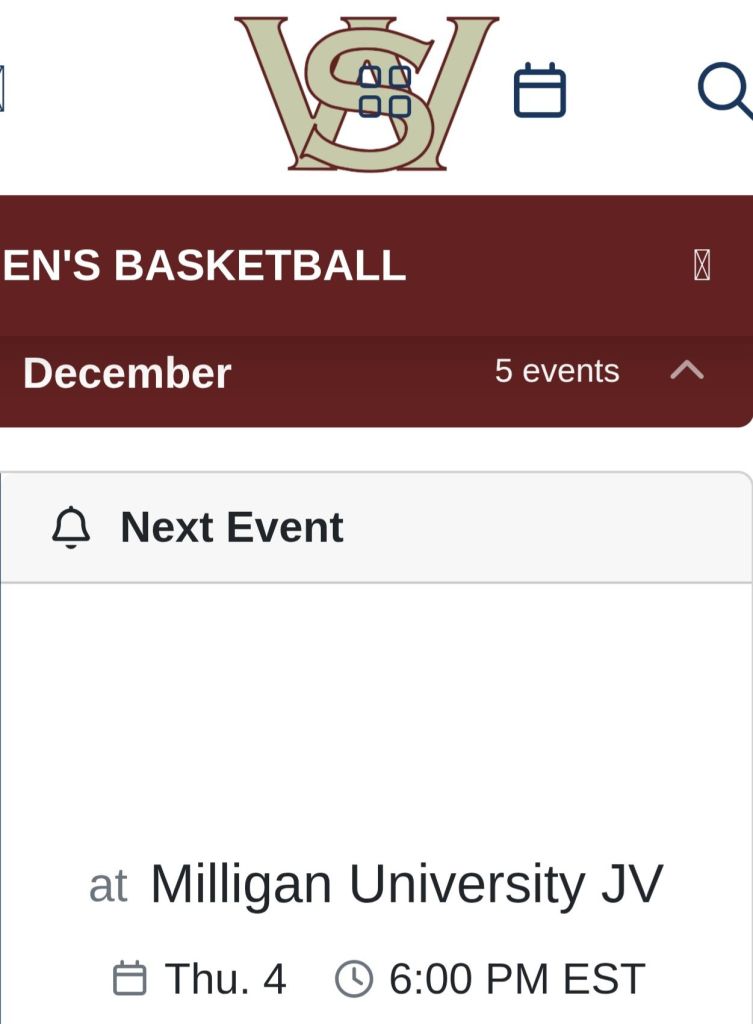Open the Milligan University JV event
The height and width of the screenshot is (1024, 753).
[x=406, y=884]
